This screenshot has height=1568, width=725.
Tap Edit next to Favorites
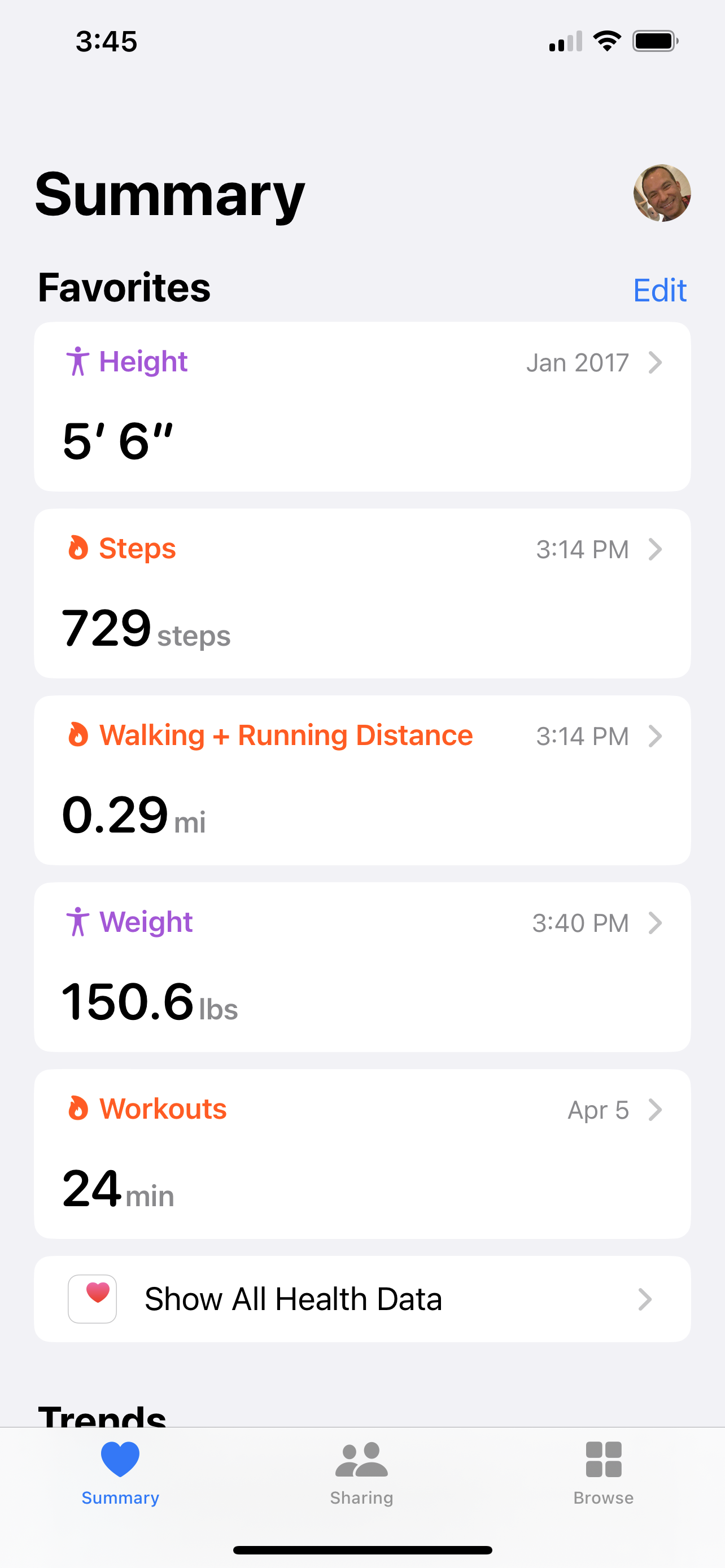(x=660, y=290)
